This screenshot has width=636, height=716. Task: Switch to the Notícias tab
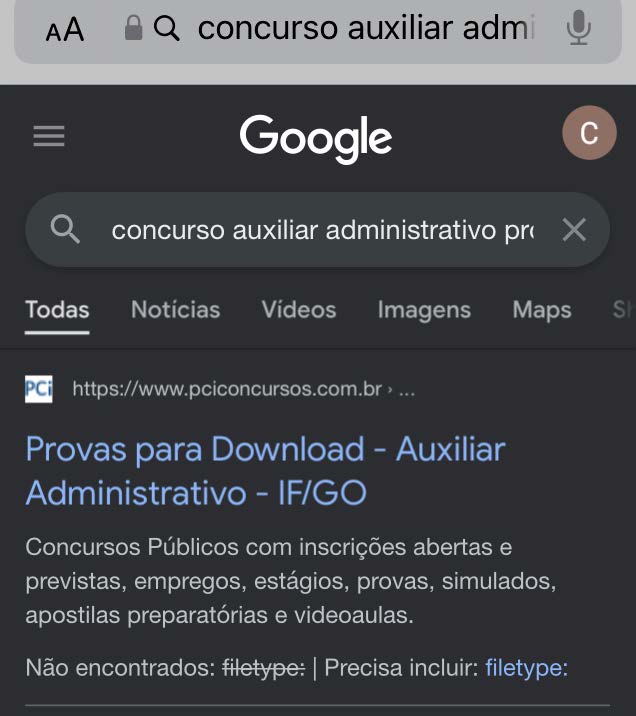175,310
